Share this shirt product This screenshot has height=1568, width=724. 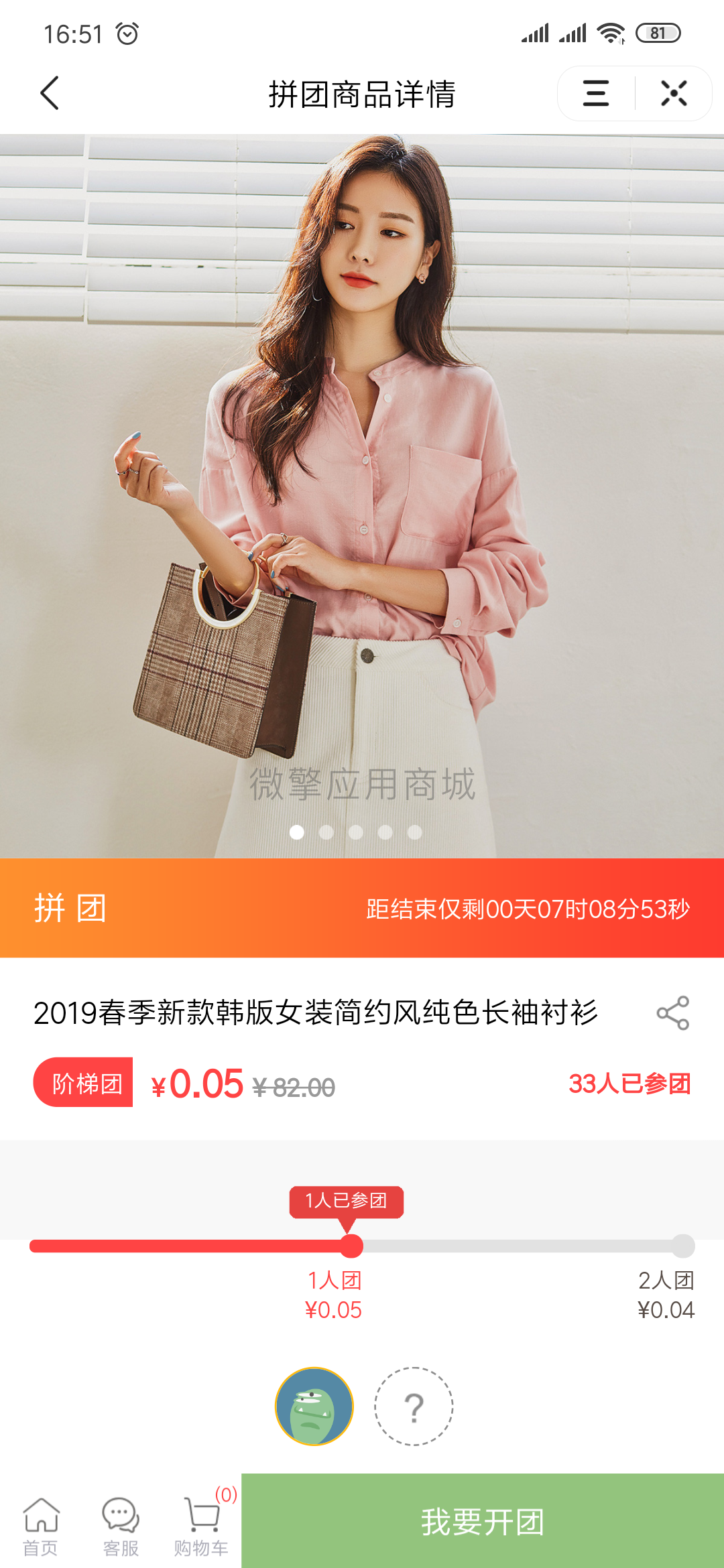[x=672, y=1012]
